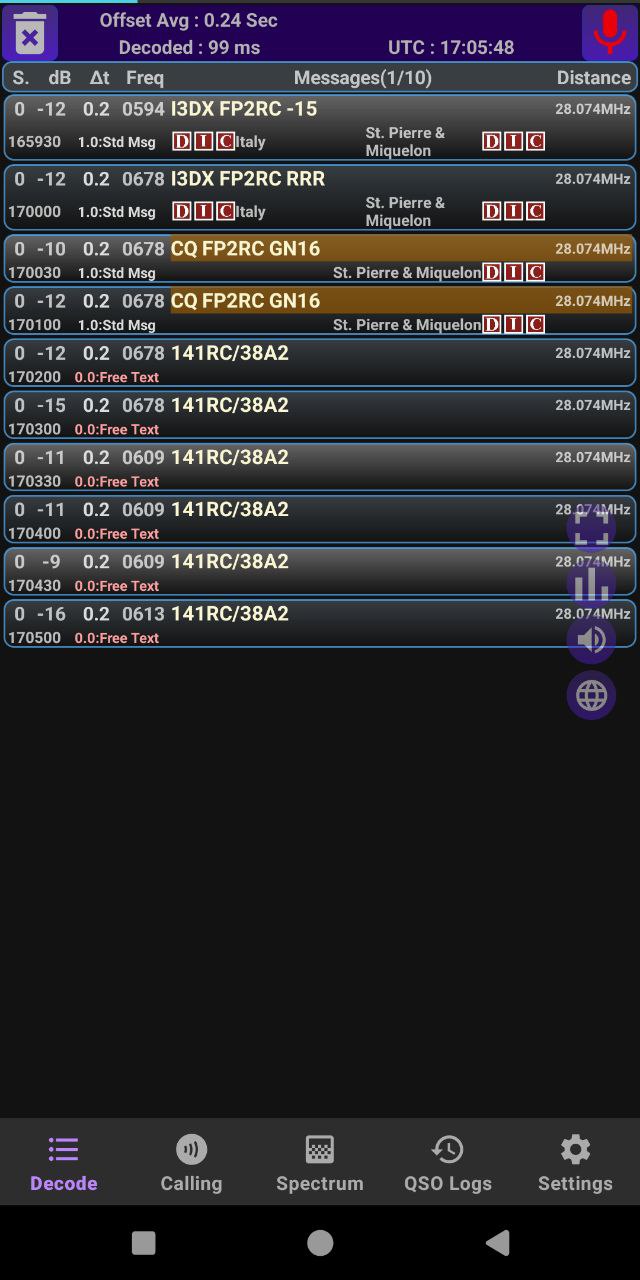Open the Spectrum tab
This screenshot has height=1280, width=640.
pos(320,1163)
